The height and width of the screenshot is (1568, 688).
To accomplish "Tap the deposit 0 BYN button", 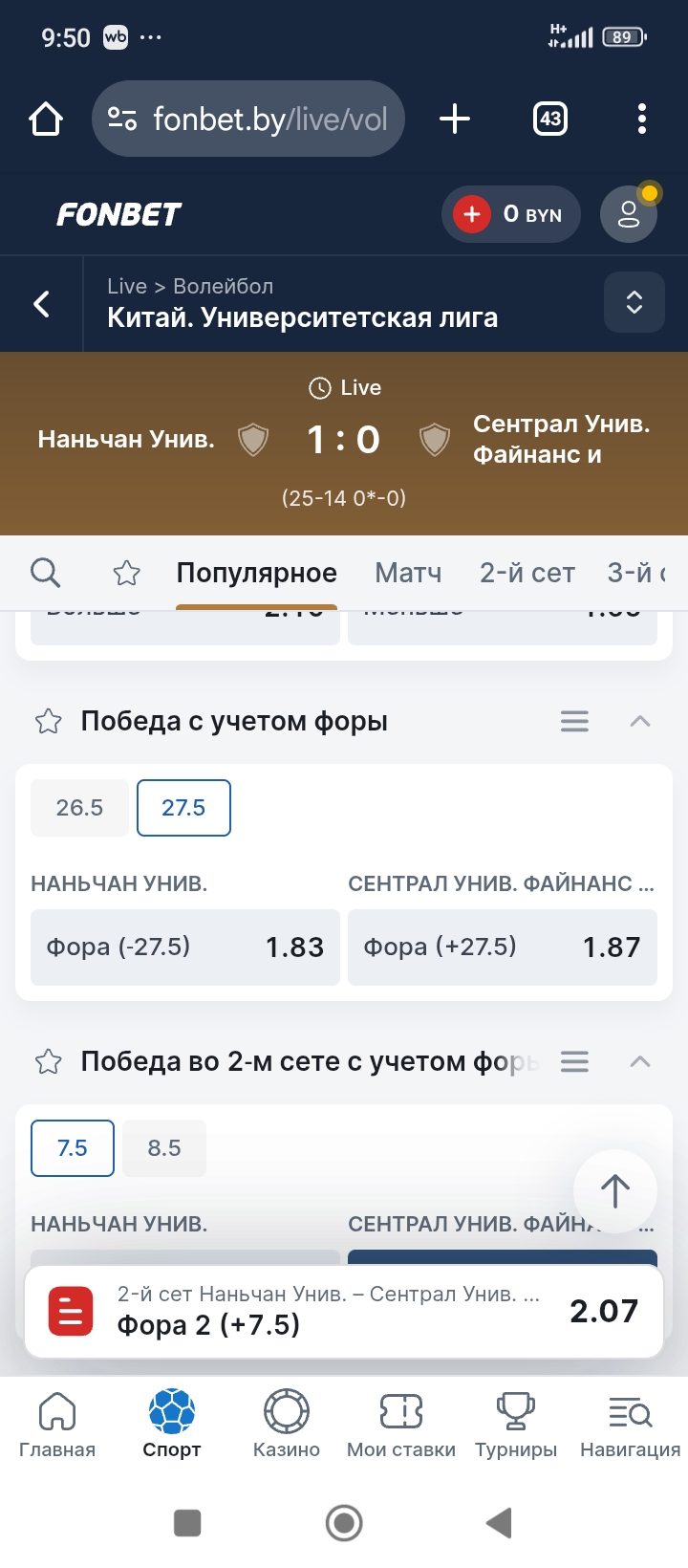I will (510, 213).
